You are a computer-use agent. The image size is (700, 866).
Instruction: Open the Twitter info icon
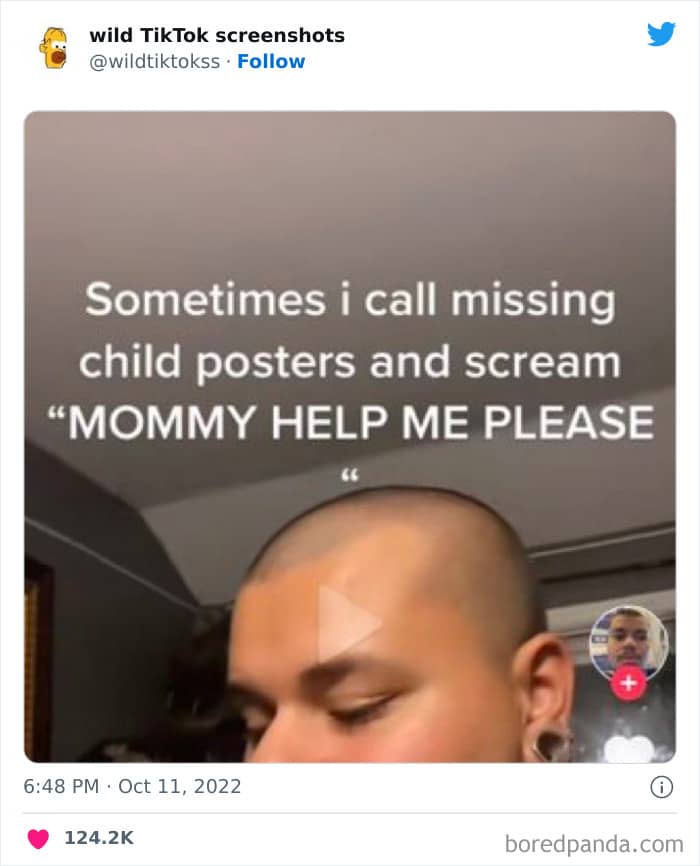(661, 787)
